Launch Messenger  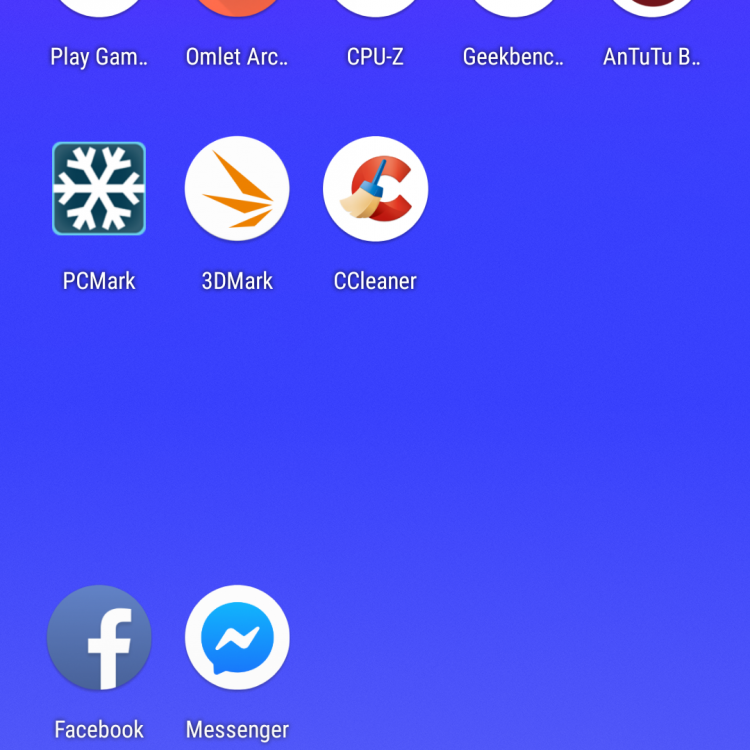237,638
